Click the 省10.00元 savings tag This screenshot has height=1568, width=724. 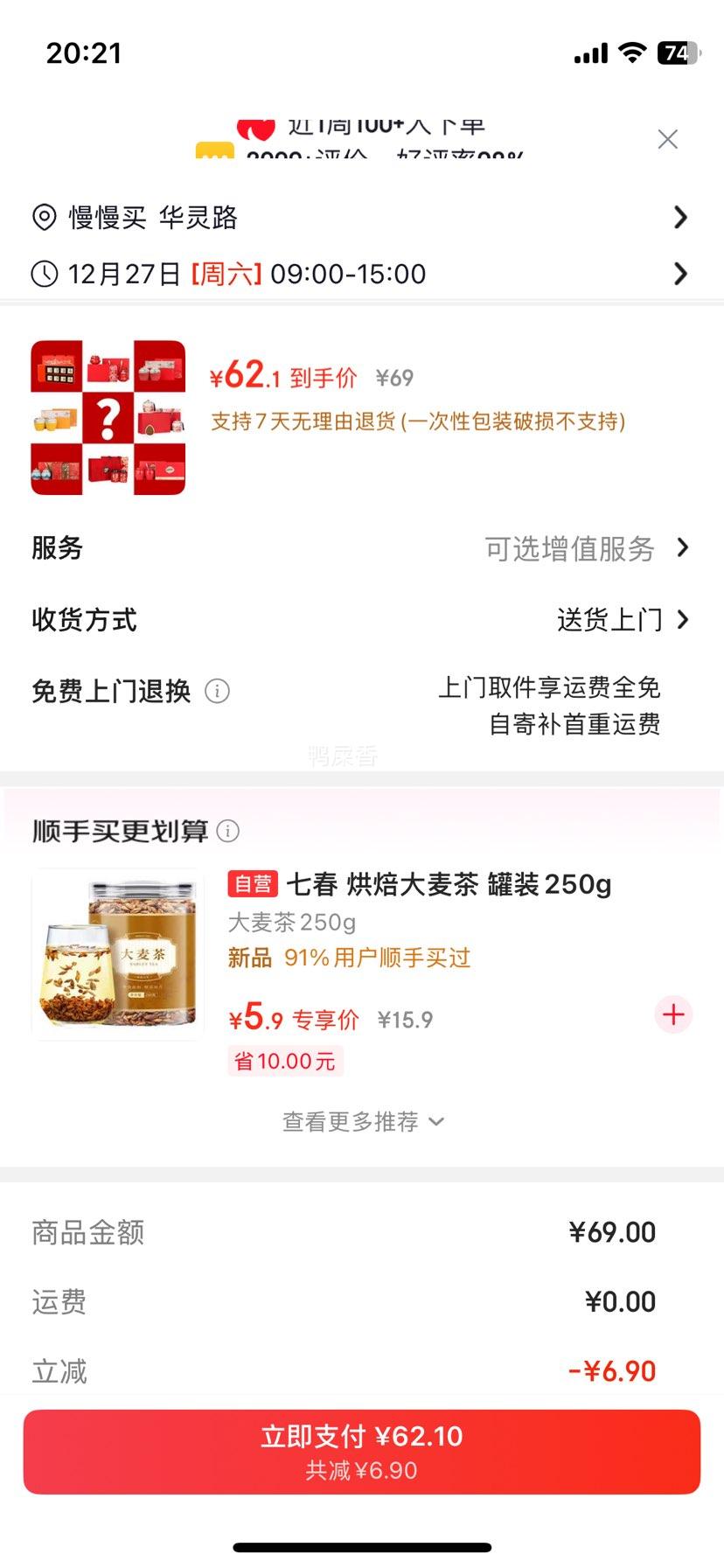[x=286, y=1061]
